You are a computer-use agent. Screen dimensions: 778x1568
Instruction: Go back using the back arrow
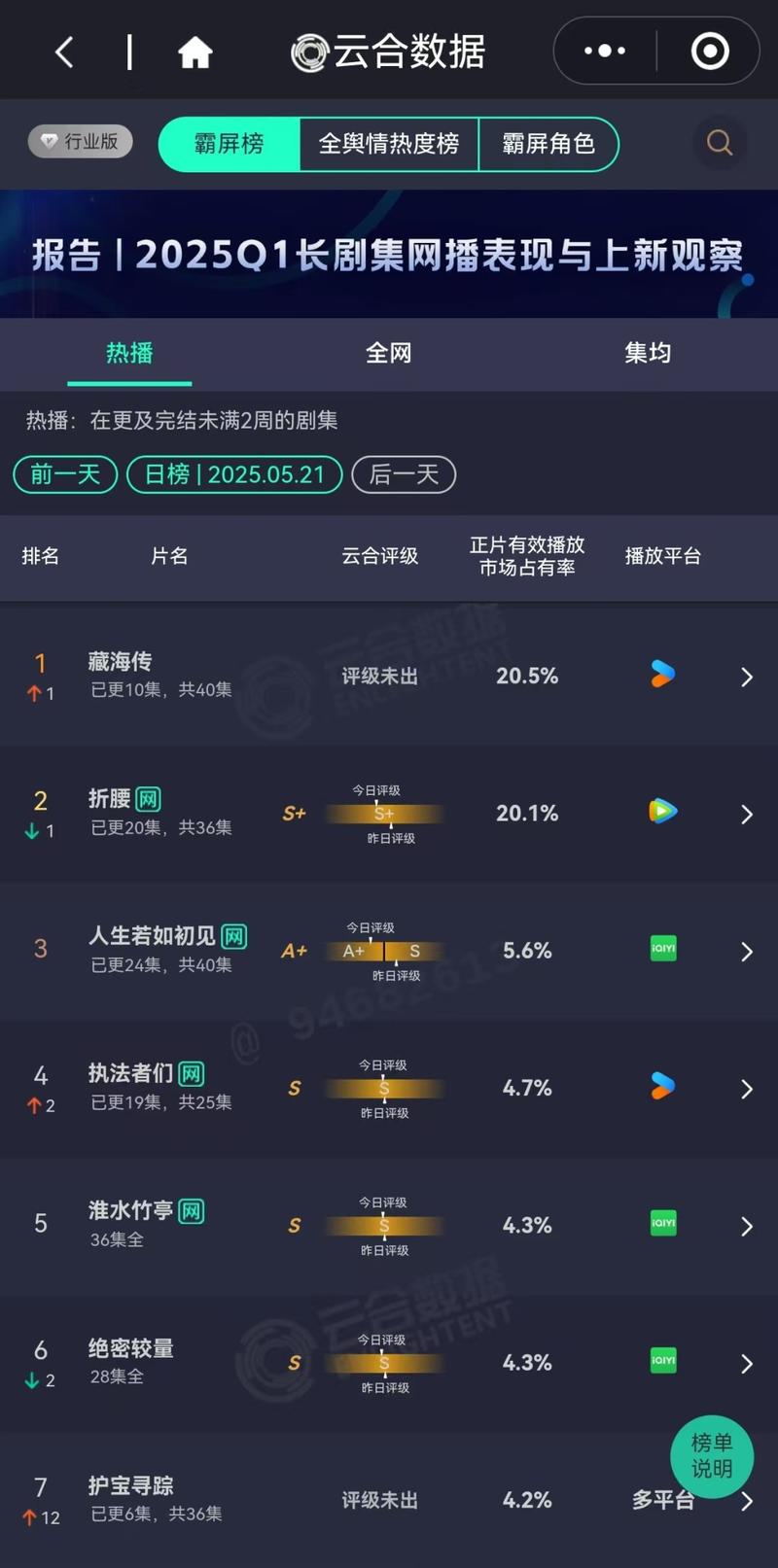coord(65,52)
